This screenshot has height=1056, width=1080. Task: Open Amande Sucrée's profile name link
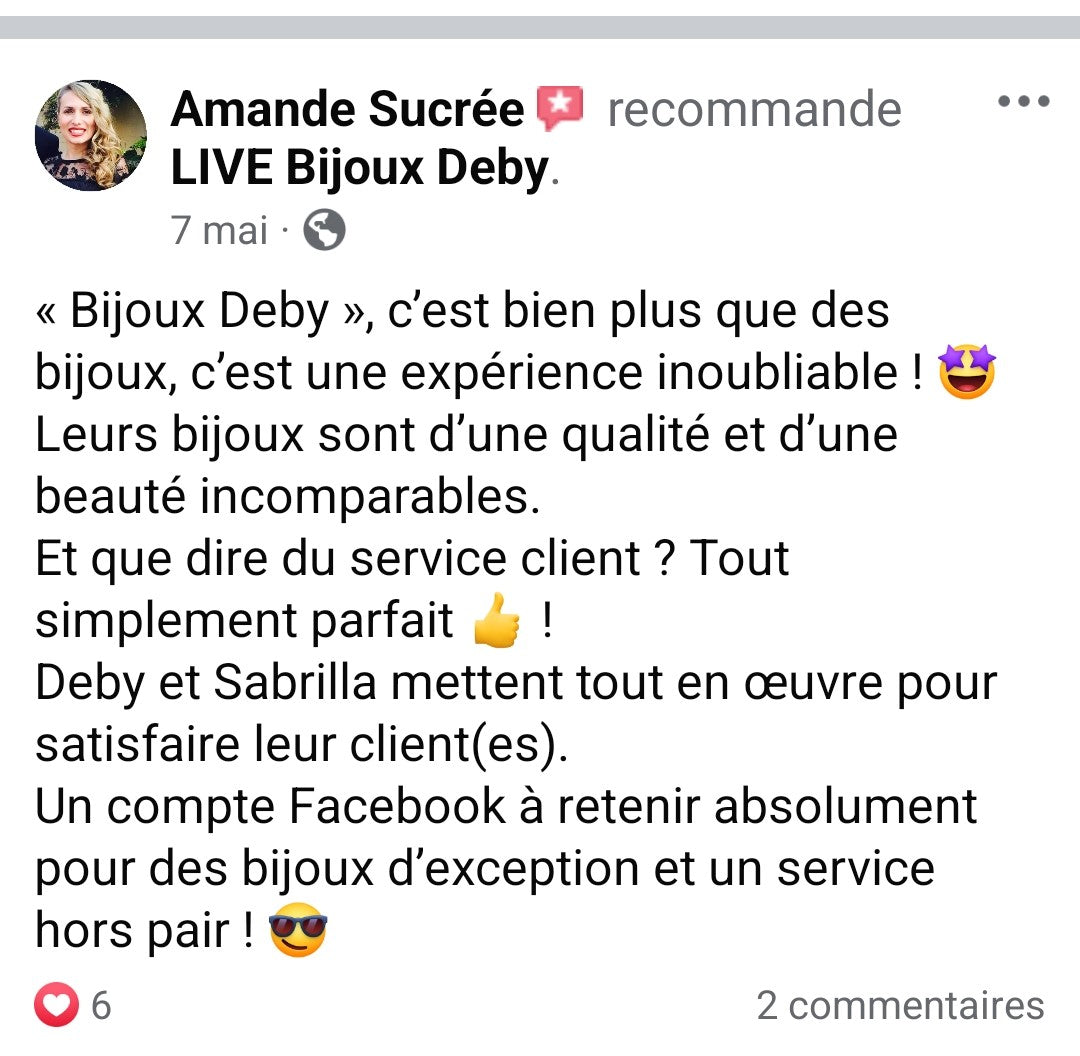coord(347,109)
